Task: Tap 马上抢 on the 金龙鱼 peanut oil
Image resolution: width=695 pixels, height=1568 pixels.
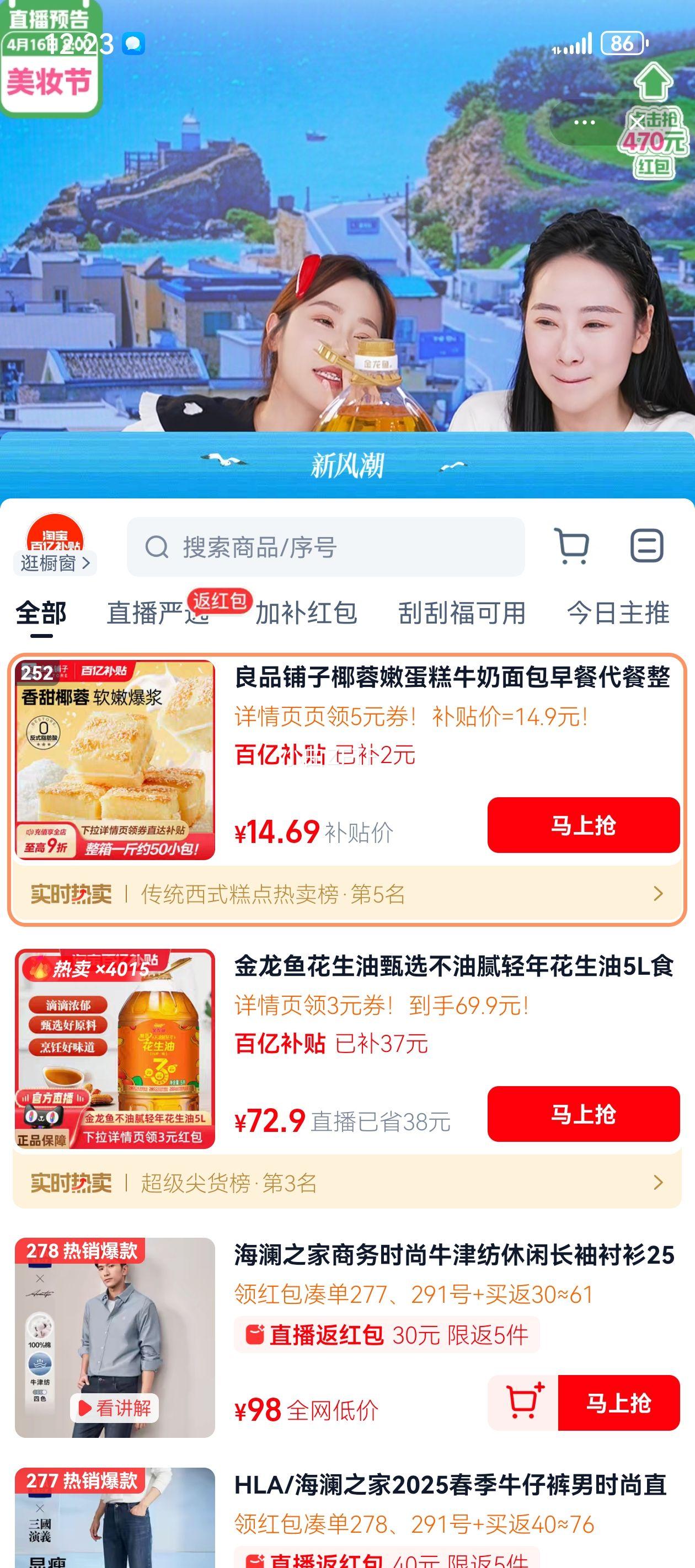Action: (x=582, y=1114)
